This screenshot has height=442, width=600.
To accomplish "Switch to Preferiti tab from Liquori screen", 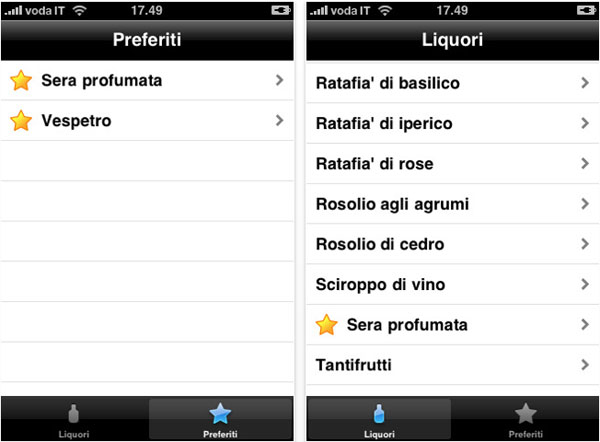I will click(x=525, y=420).
